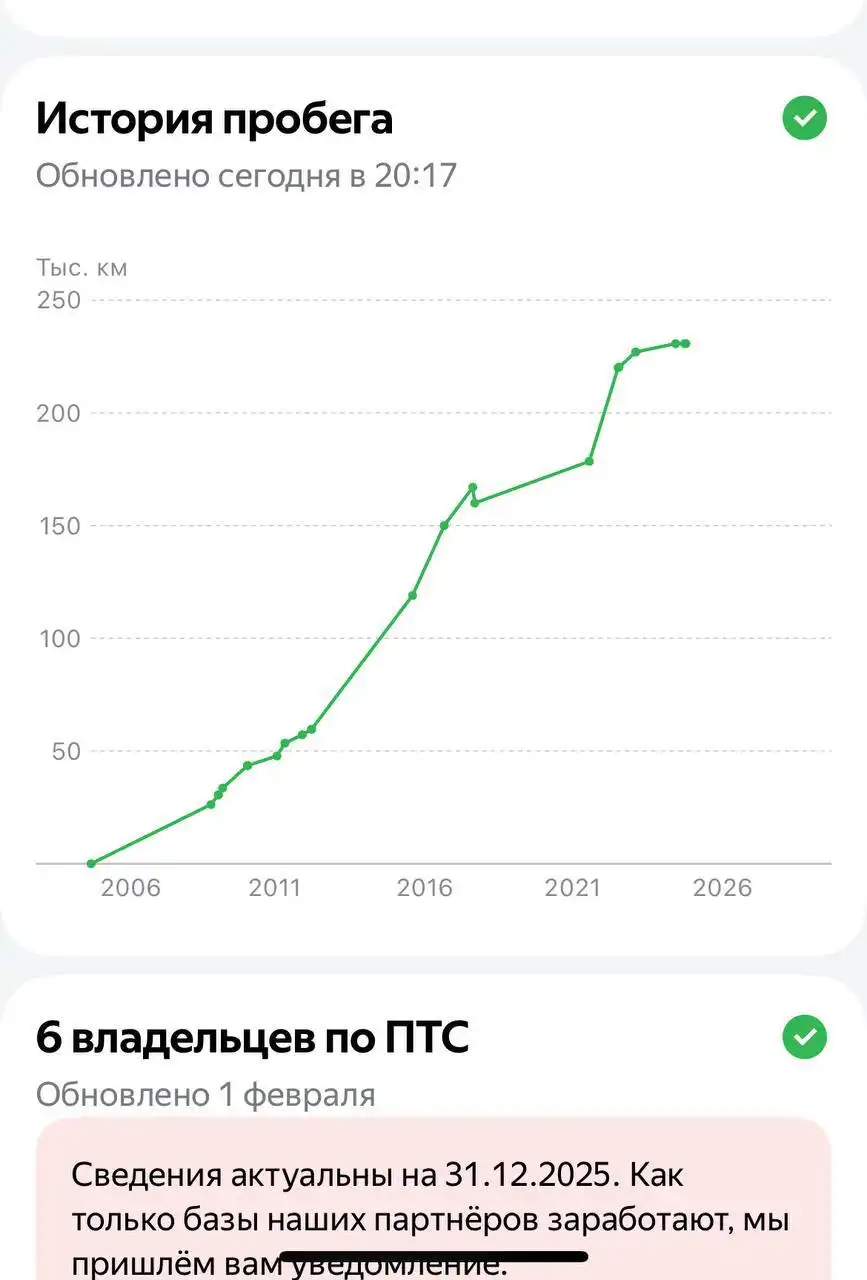This screenshot has width=867, height=1280.
Task: Click the rightmost data point on the mileage graph
Action: point(685,343)
